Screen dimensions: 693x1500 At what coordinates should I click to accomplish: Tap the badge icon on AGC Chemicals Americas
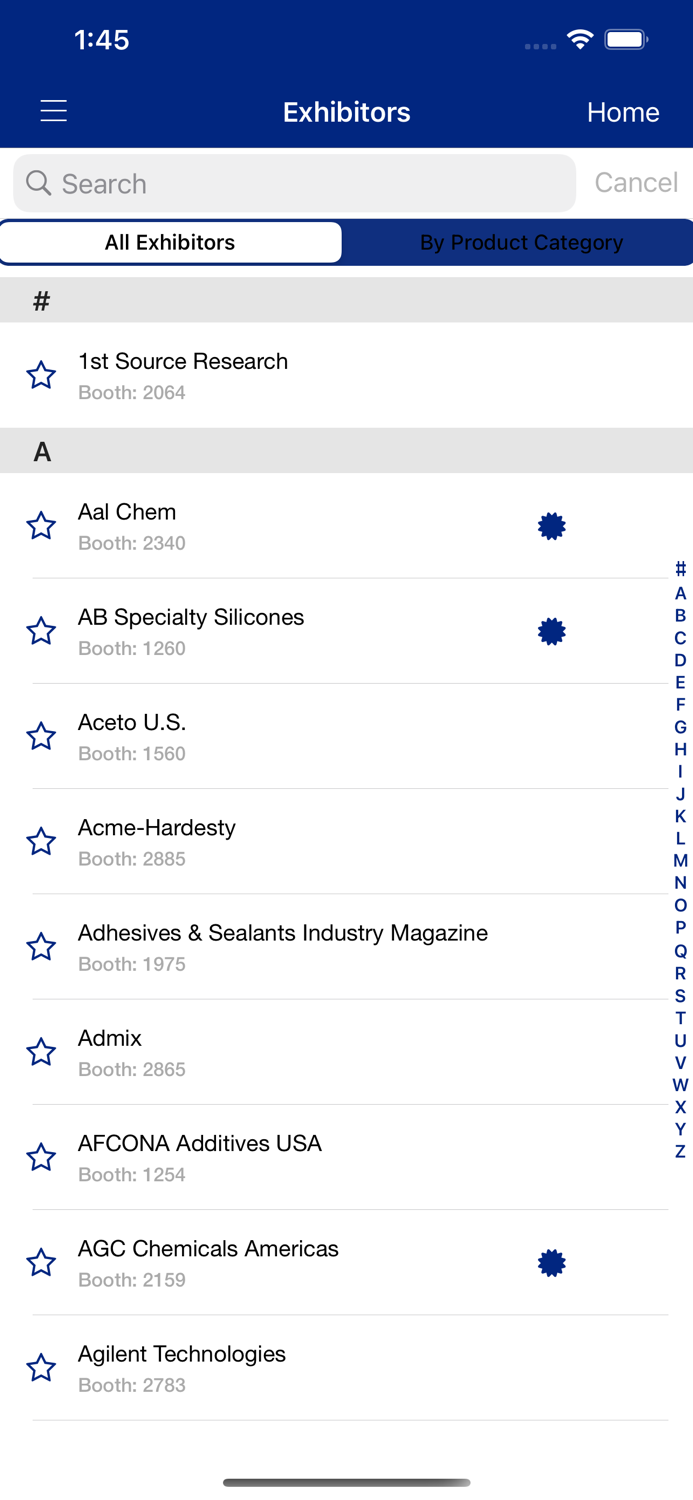pyautogui.click(x=552, y=1263)
